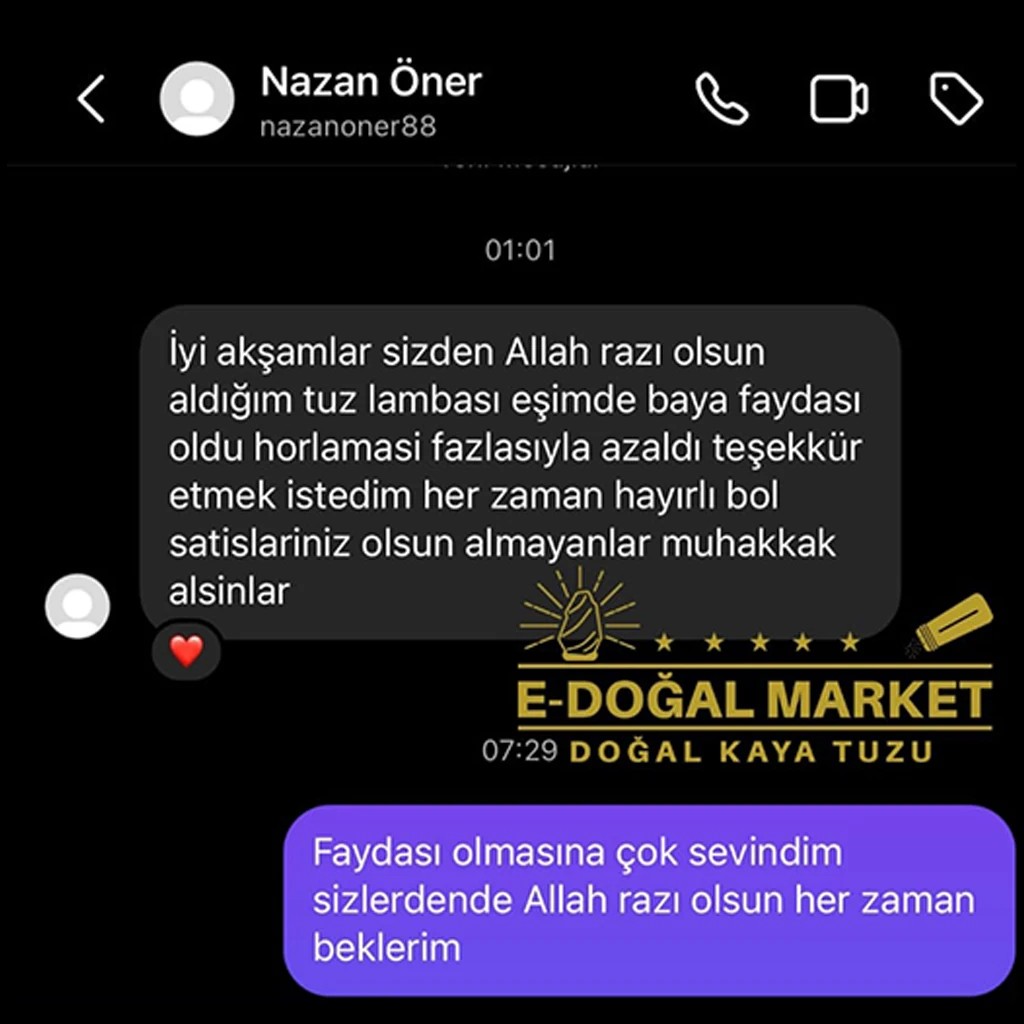
Task: Tap the heart reaction under the message
Action: (x=186, y=651)
